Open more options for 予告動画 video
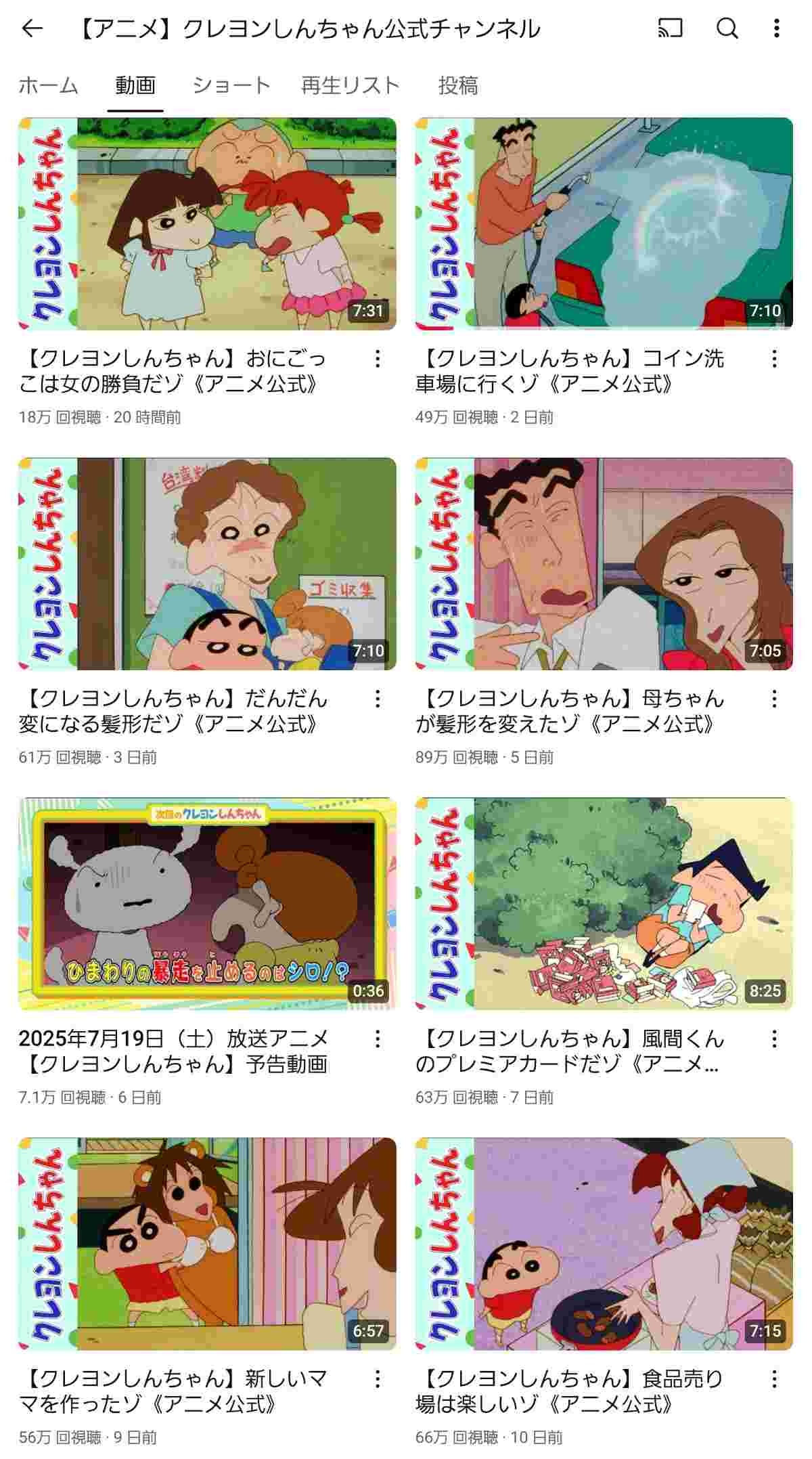Screen dimensions: 812x1459 point(378,1038)
